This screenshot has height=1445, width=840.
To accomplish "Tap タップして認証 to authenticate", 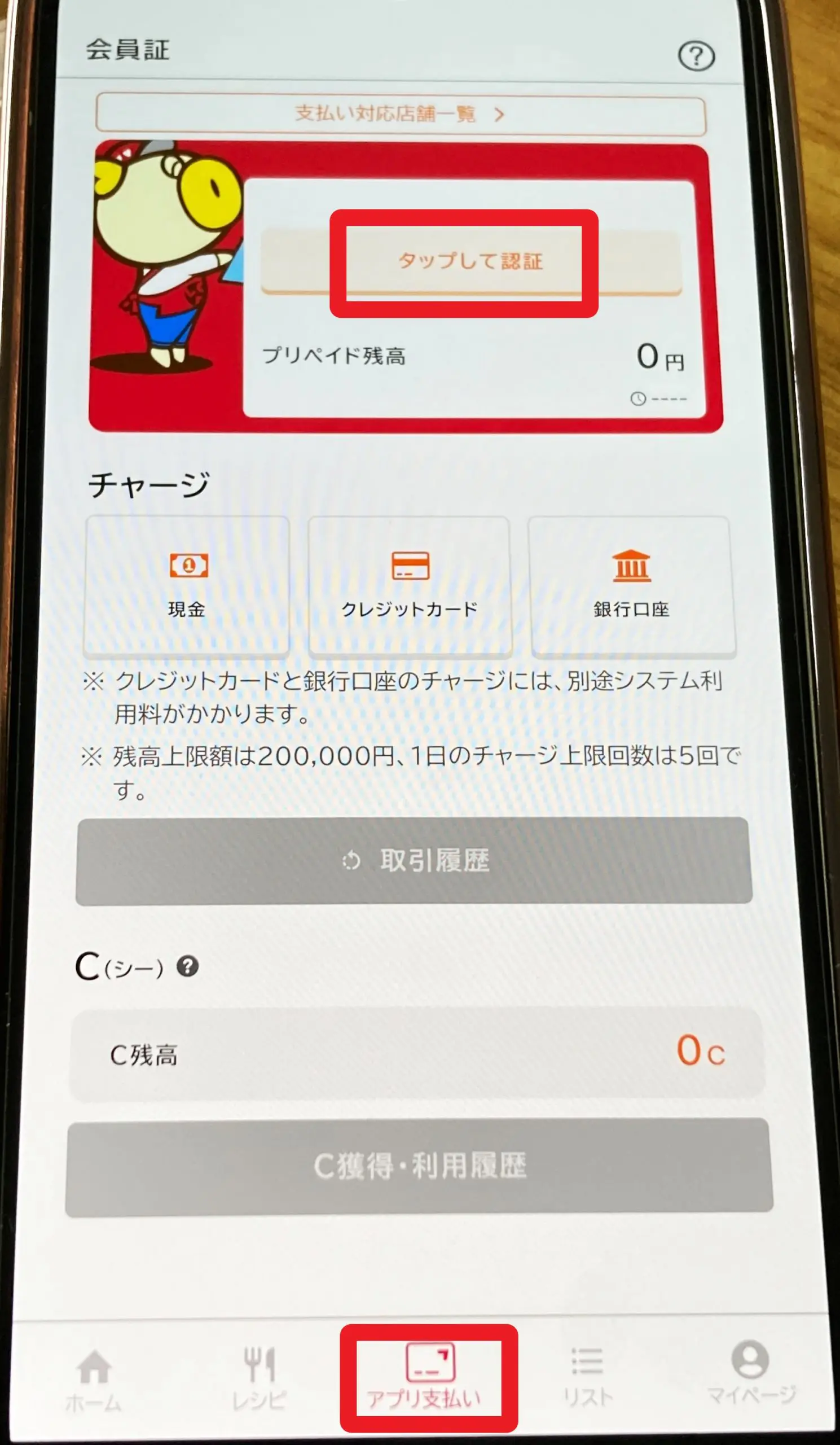I will coord(470,262).
